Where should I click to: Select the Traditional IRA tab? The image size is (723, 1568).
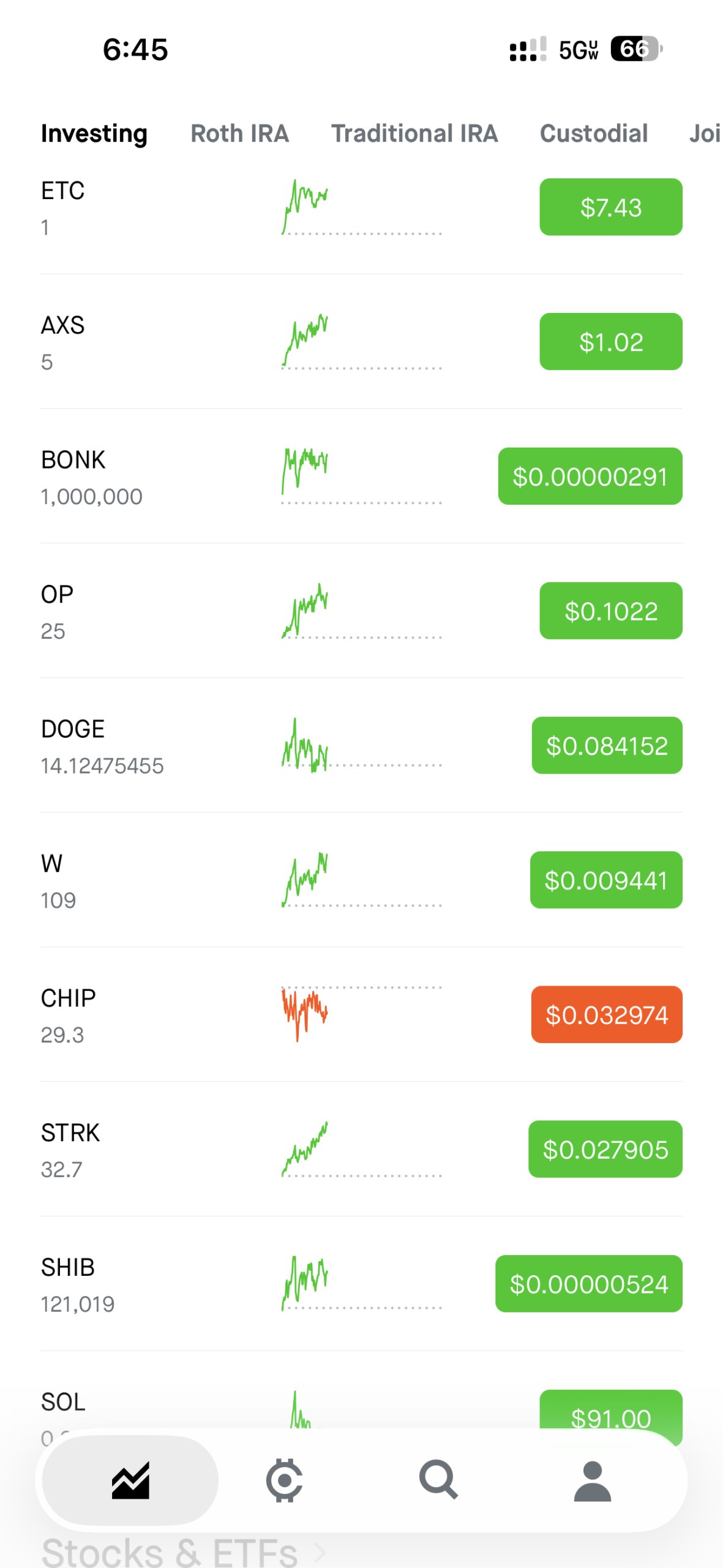pos(414,134)
